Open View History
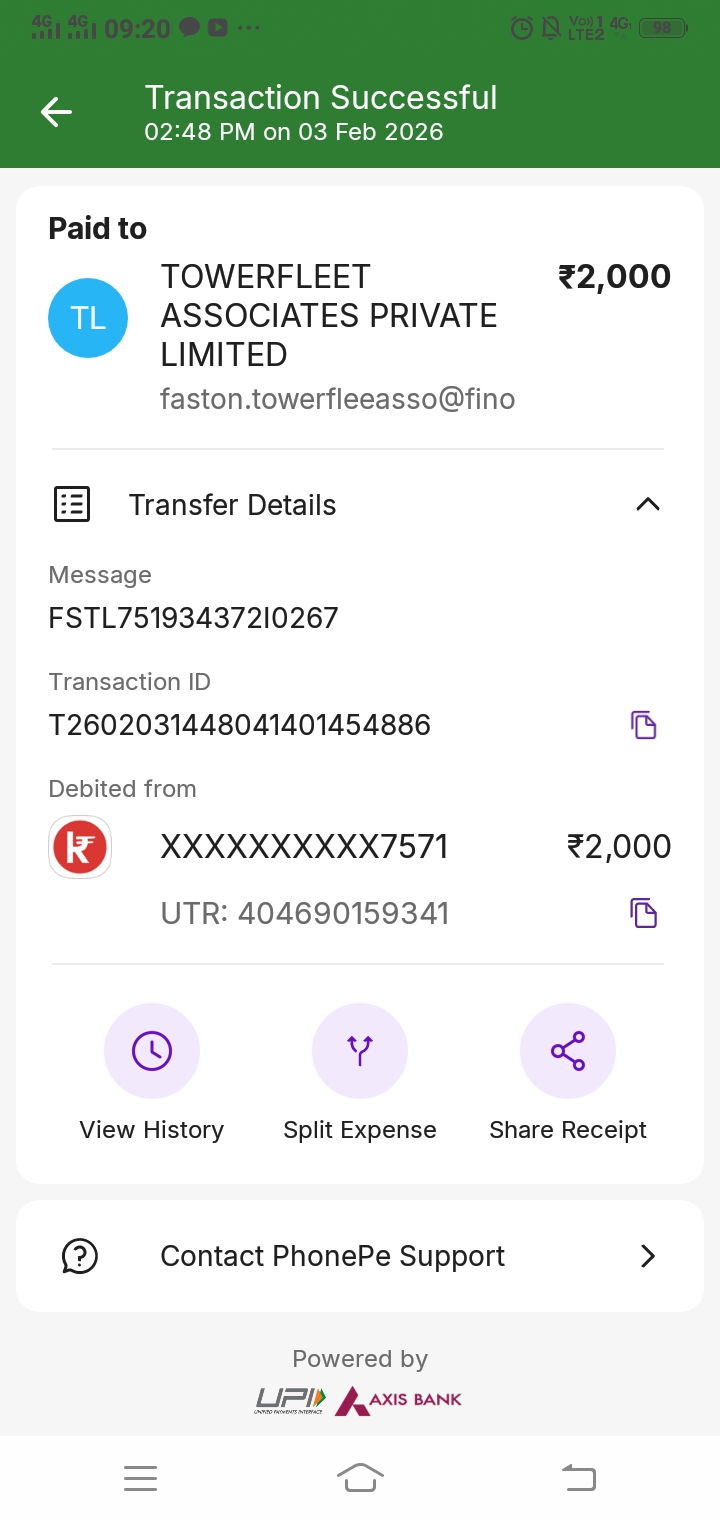This screenshot has width=720, height=1520. point(152,1052)
